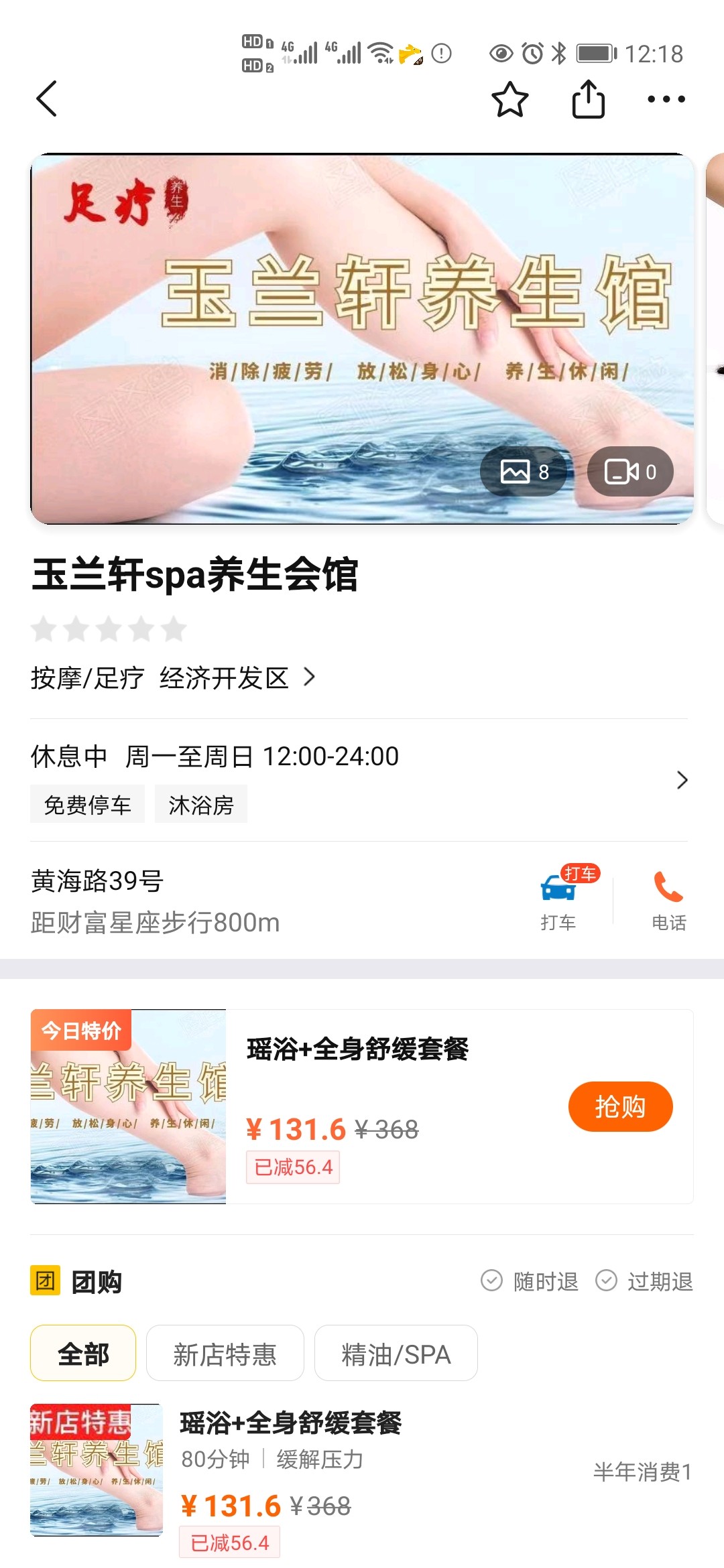Switch to the 精油/SPA tab

click(x=396, y=1353)
